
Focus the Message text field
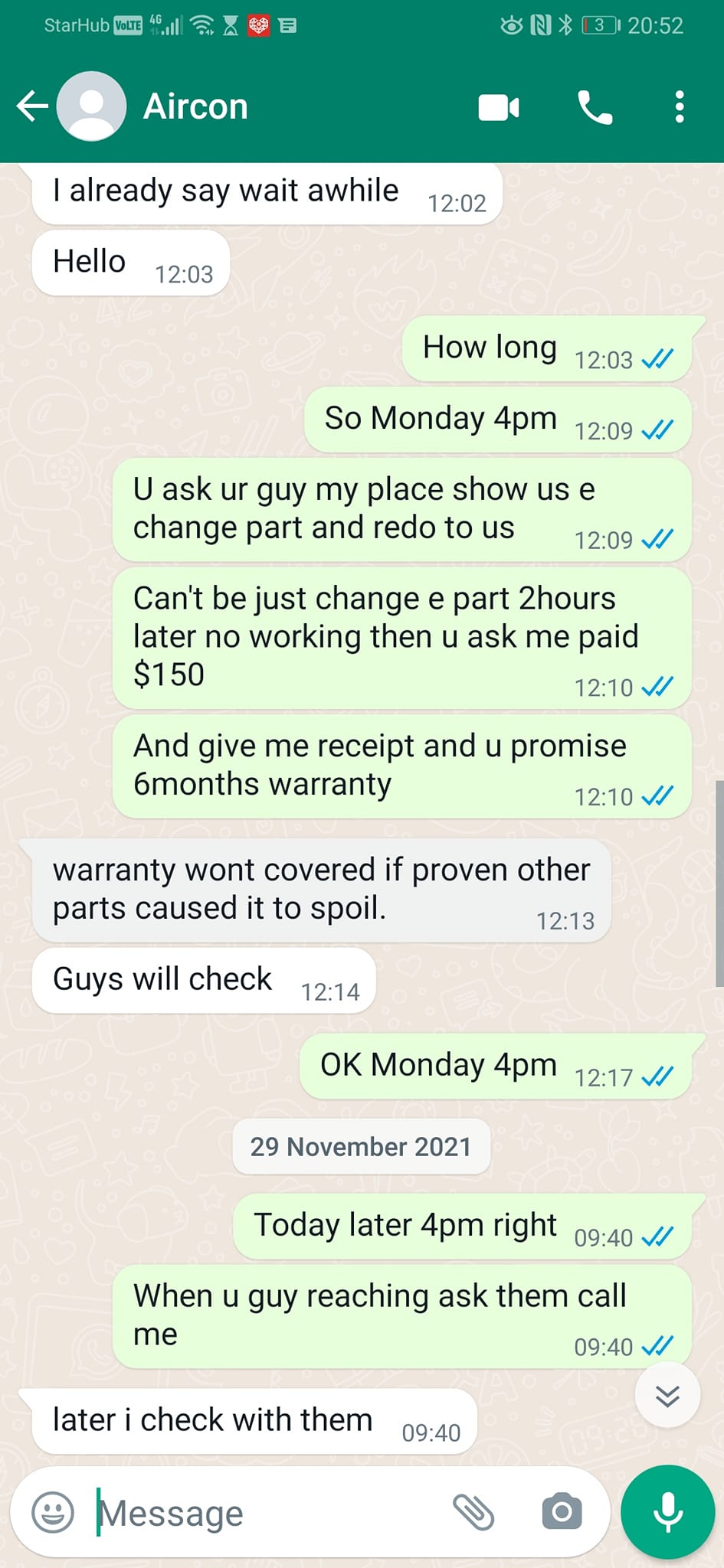268,1514
